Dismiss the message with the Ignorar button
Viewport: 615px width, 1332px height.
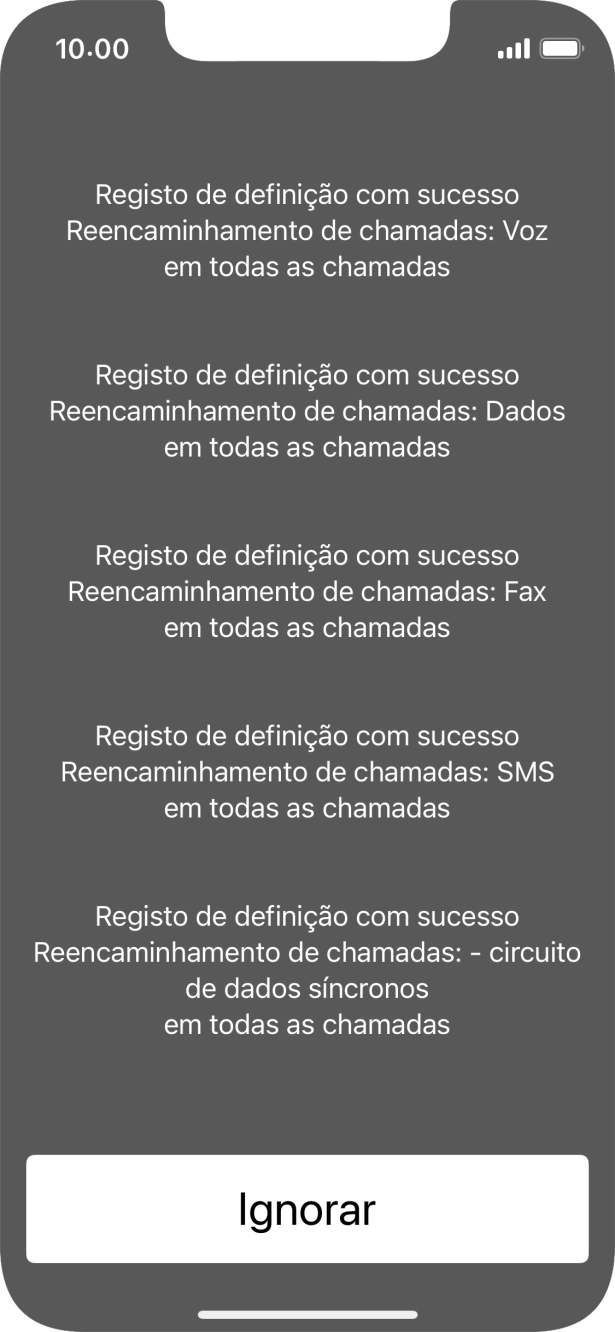[x=307, y=1209]
